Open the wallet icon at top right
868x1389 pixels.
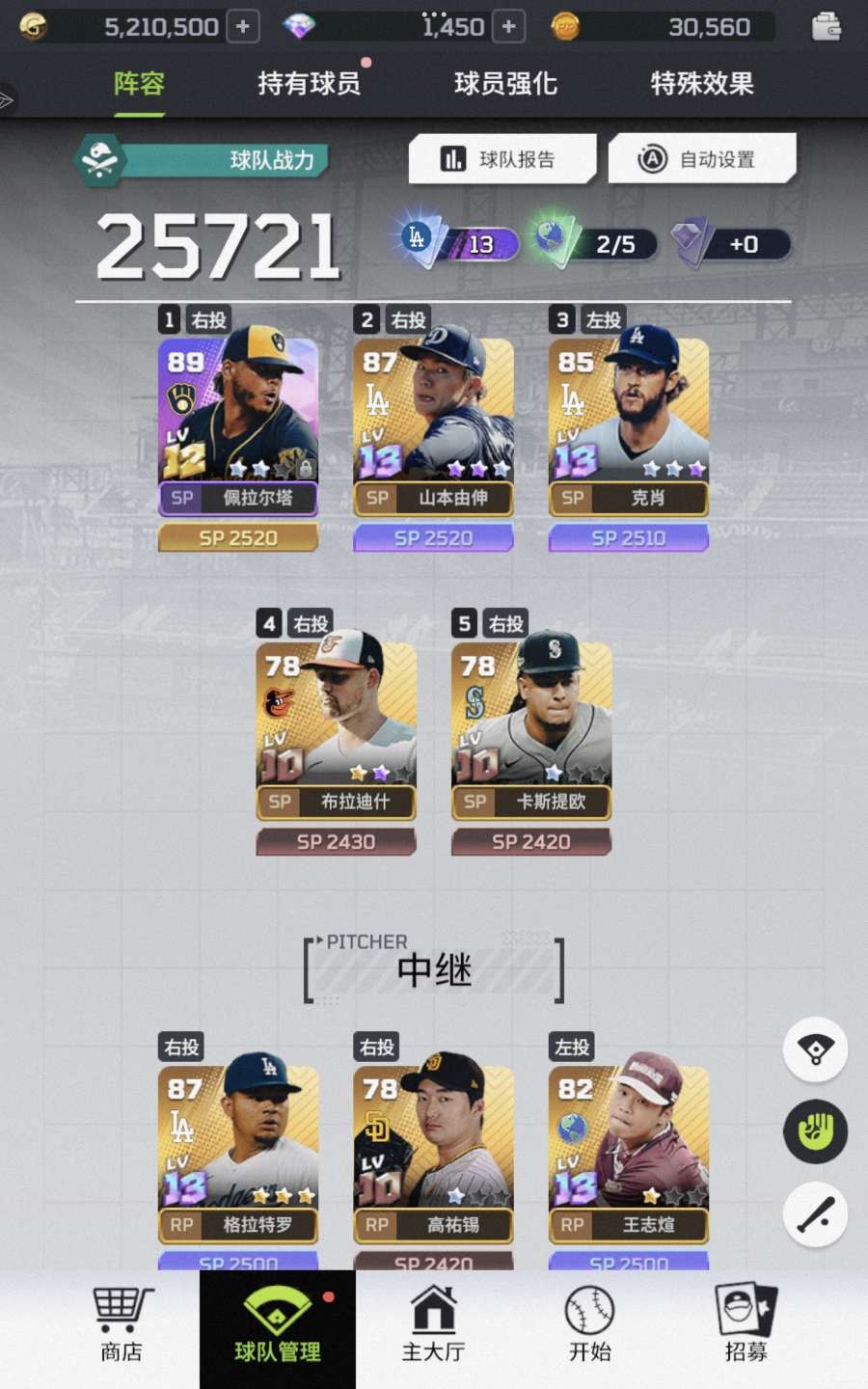[x=826, y=27]
